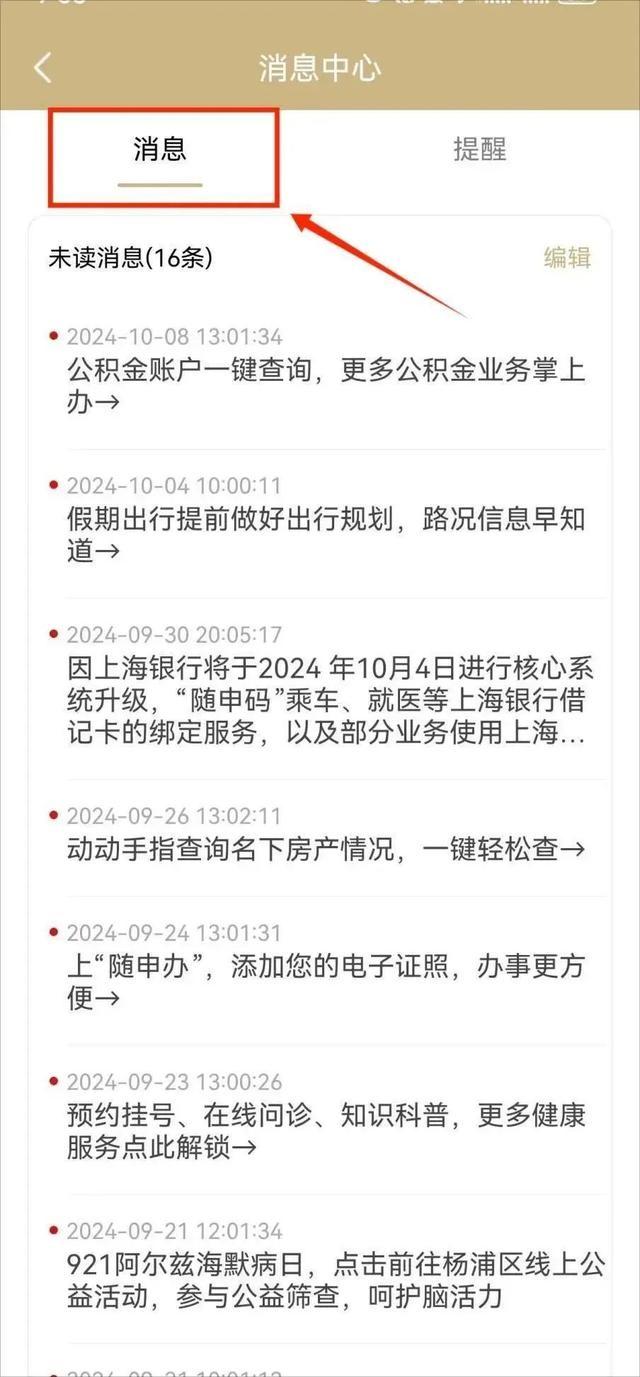Tap 编辑 to edit unread messages
Screen dimensions: 640x1377
click(567, 257)
